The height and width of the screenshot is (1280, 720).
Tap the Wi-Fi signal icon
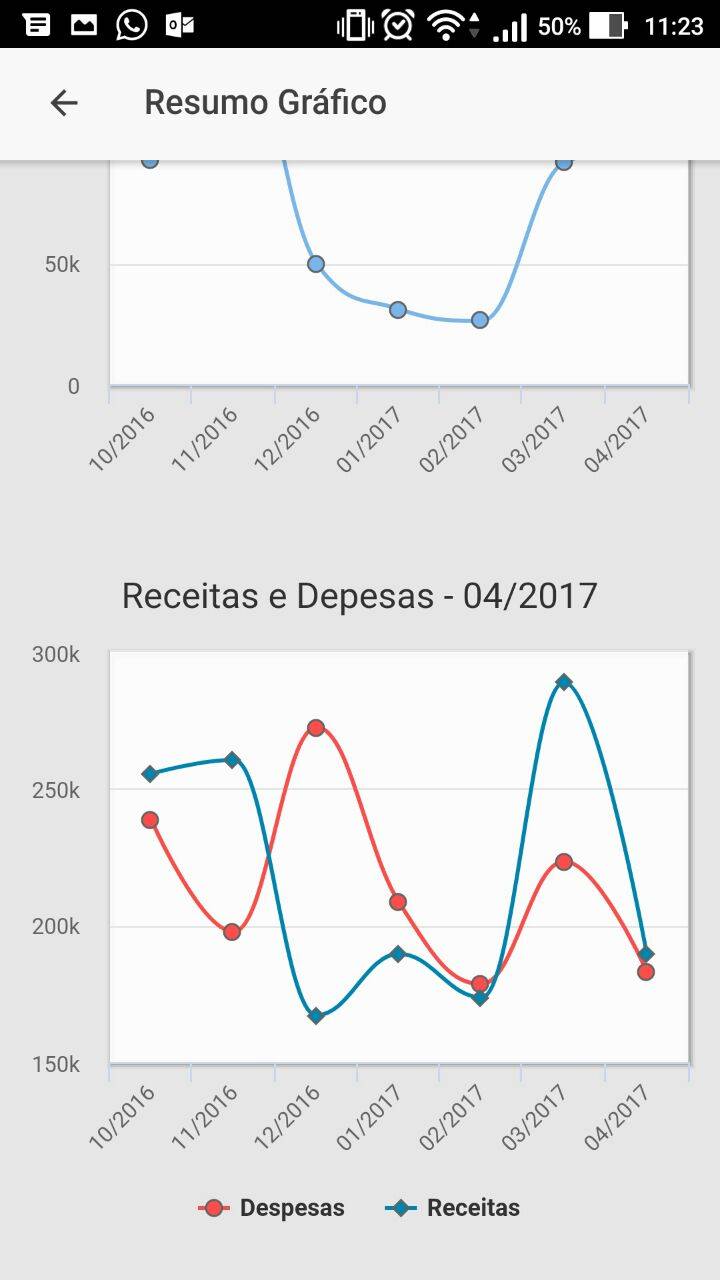447,25
